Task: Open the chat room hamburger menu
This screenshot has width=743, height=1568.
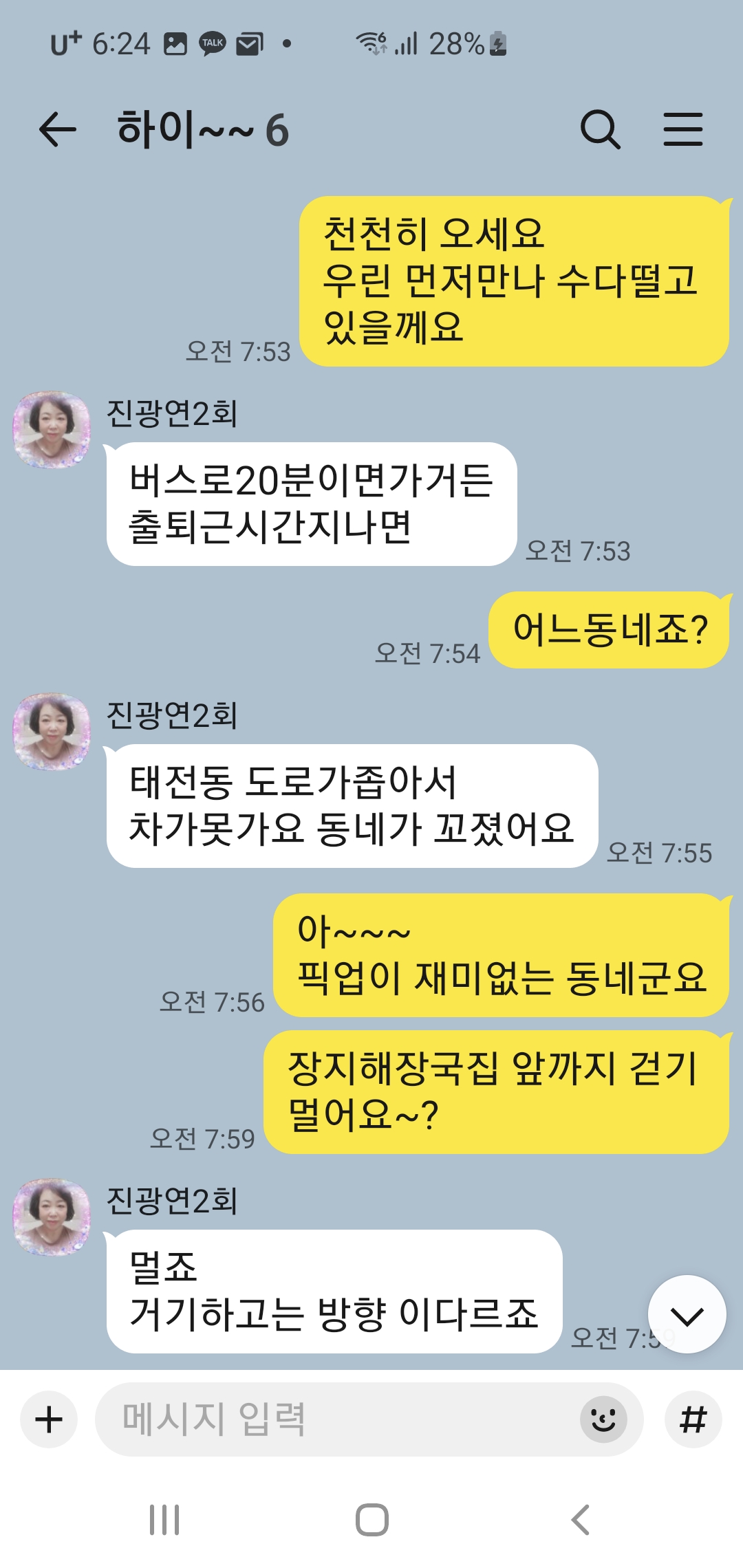Action: pyautogui.click(x=682, y=130)
